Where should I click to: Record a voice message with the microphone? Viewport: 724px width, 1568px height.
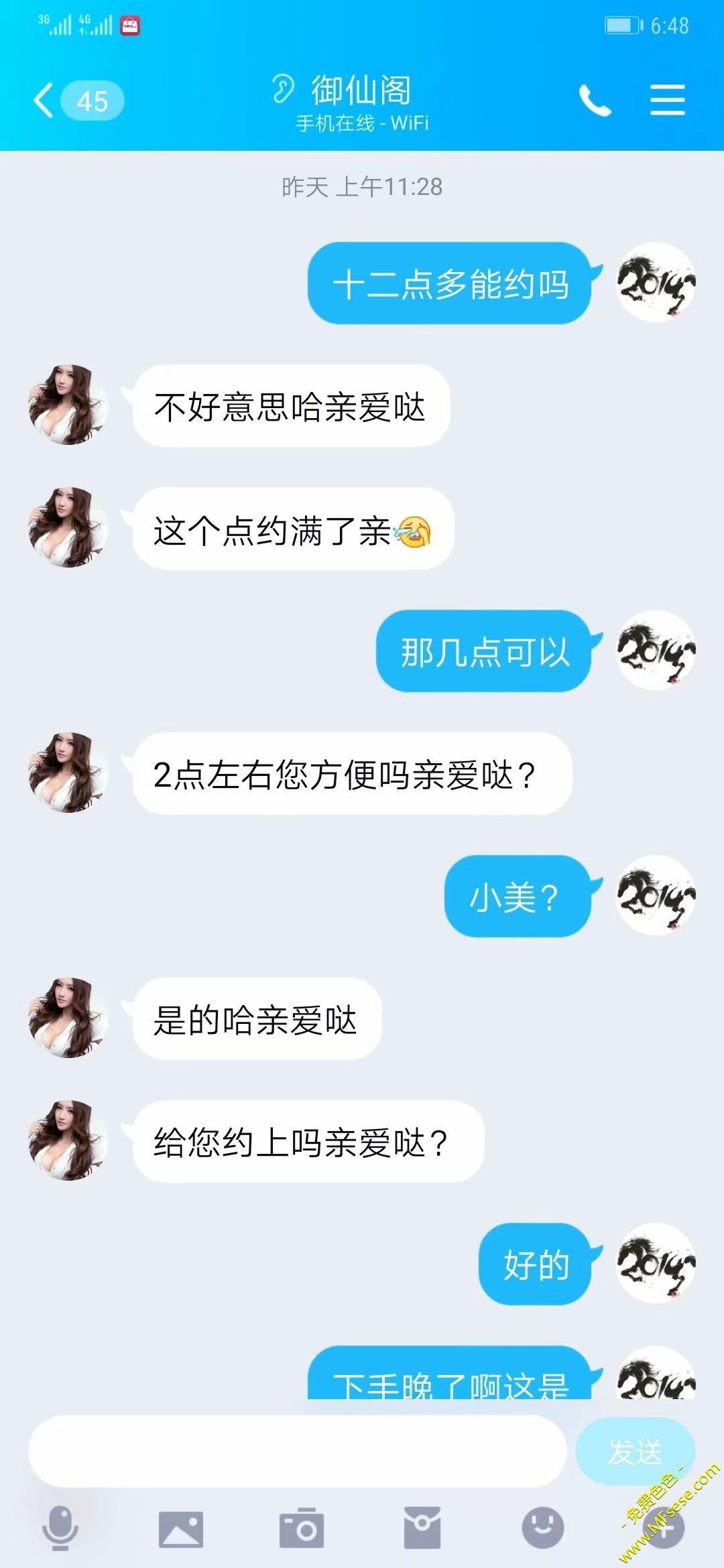point(60,1528)
